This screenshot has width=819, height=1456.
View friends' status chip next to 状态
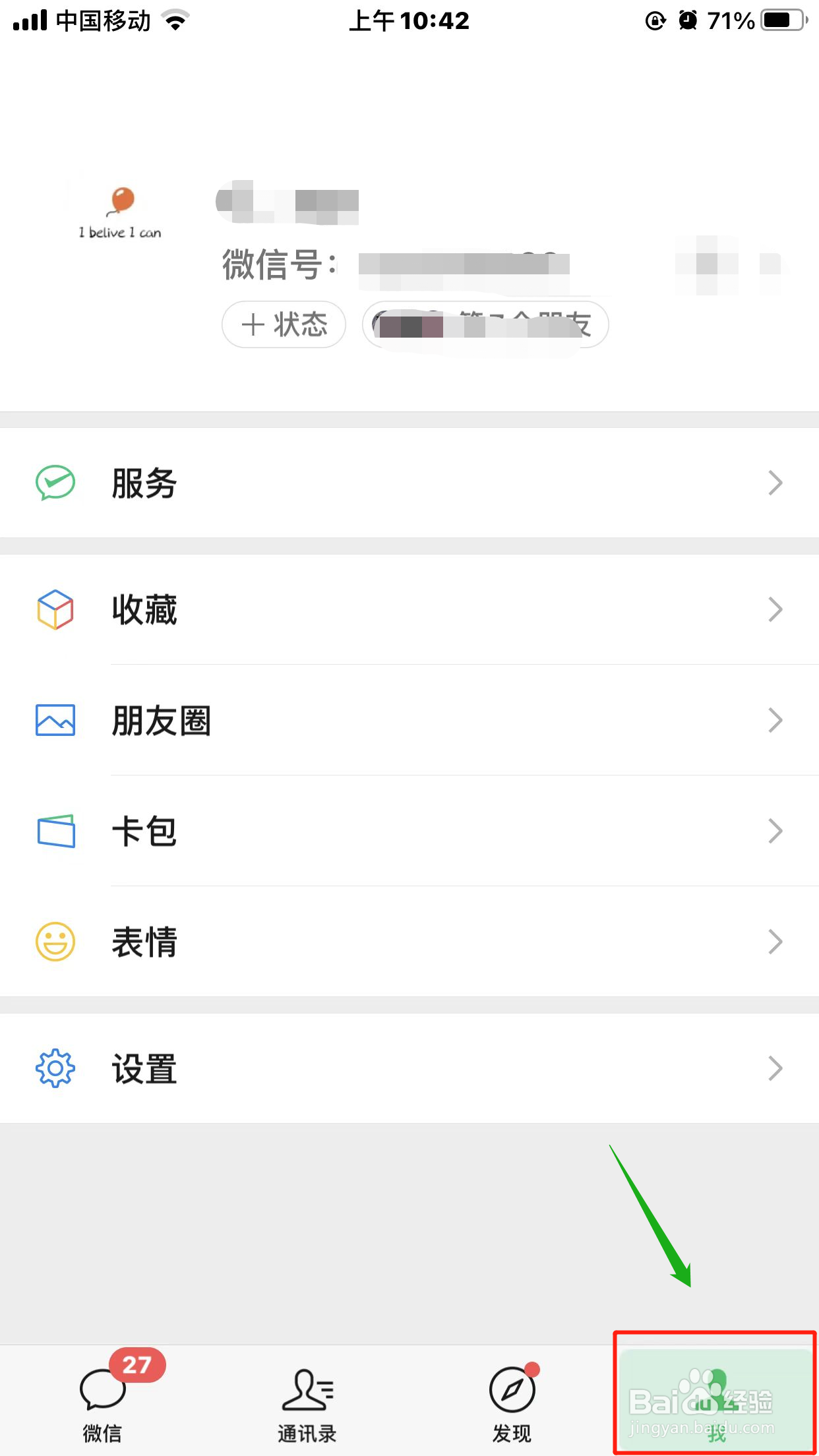click(x=485, y=324)
